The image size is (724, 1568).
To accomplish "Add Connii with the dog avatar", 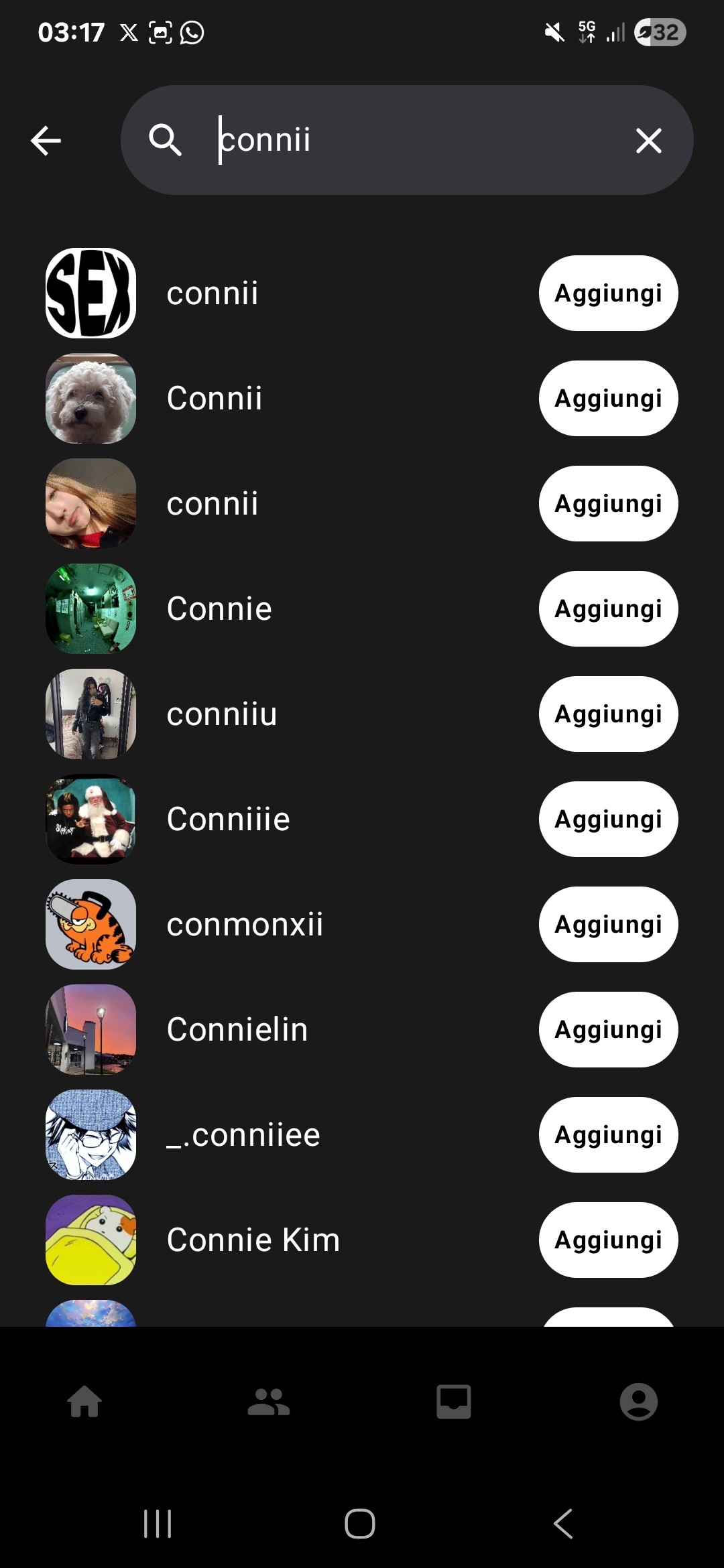I will (x=608, y=399).
